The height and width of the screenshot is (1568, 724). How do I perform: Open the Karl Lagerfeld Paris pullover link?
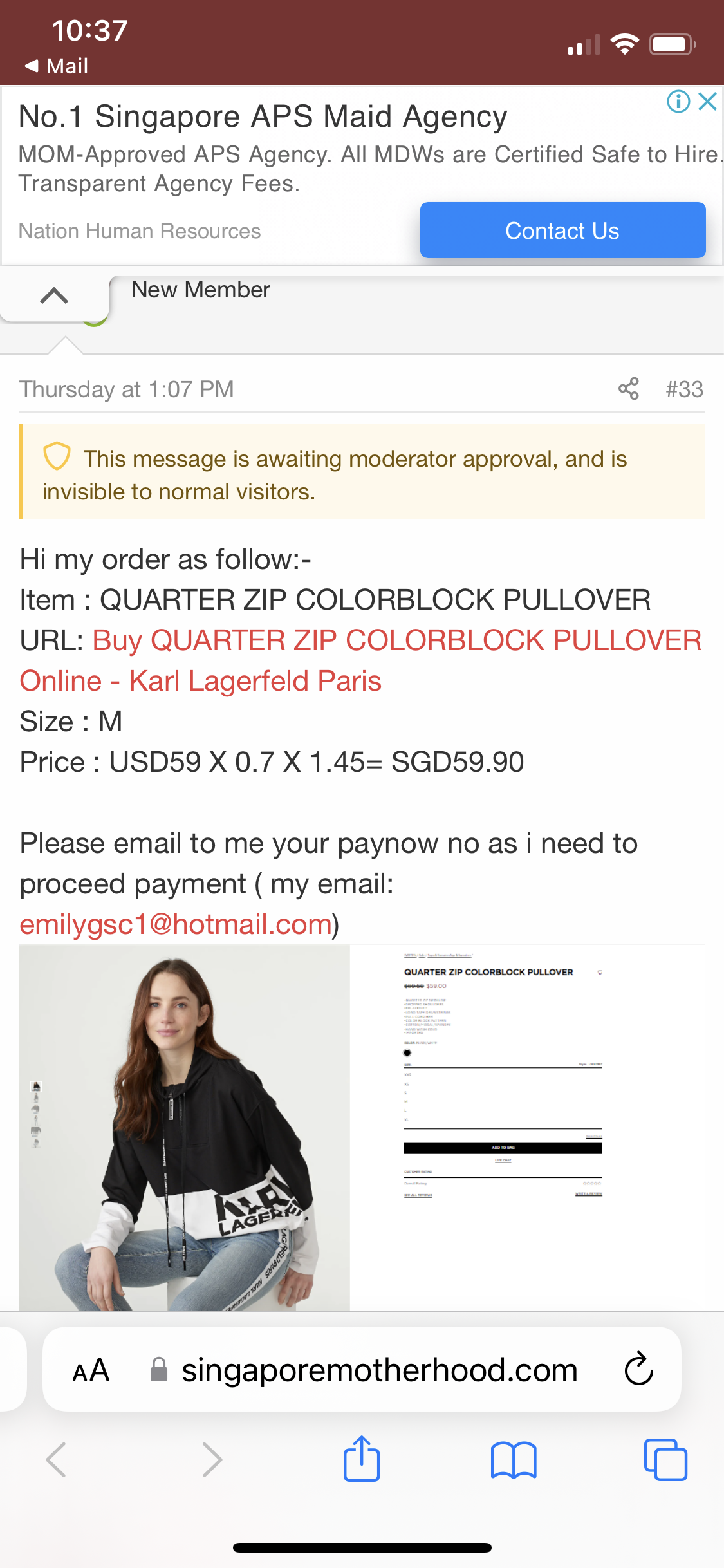click(x=360, y=660)
